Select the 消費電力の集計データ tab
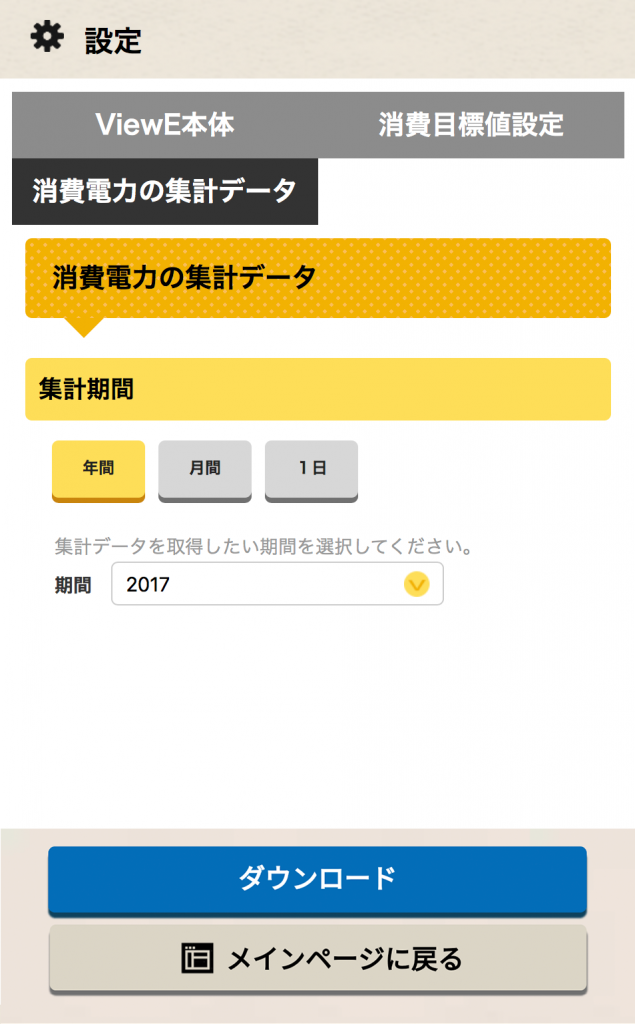Screen dimensions: 635x1024 point(165,191)
